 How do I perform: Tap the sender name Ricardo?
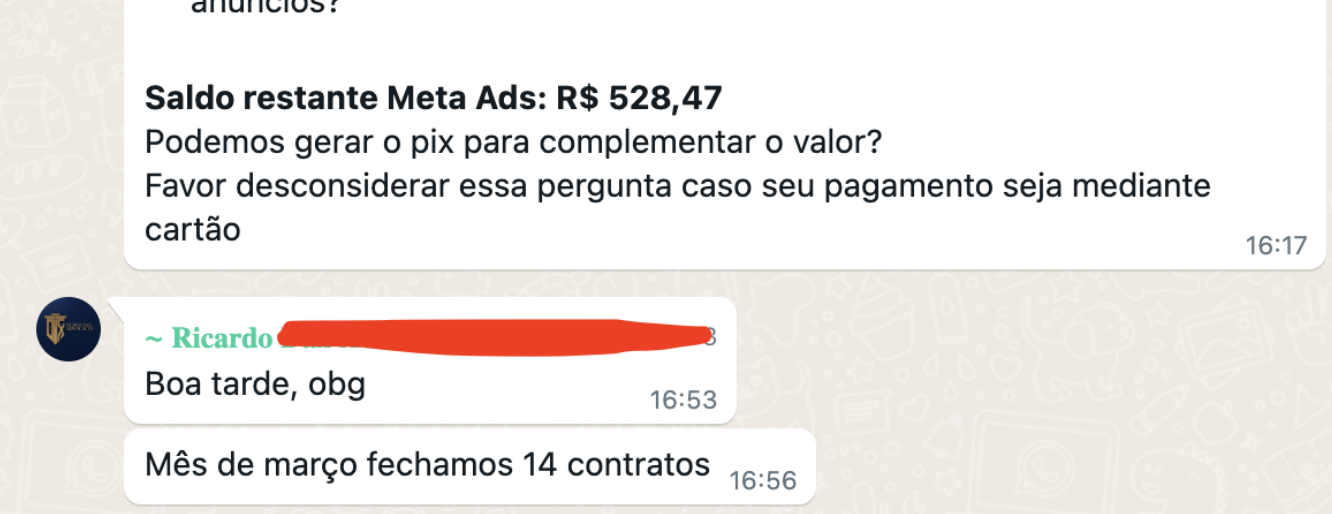[x=221, y=338]
